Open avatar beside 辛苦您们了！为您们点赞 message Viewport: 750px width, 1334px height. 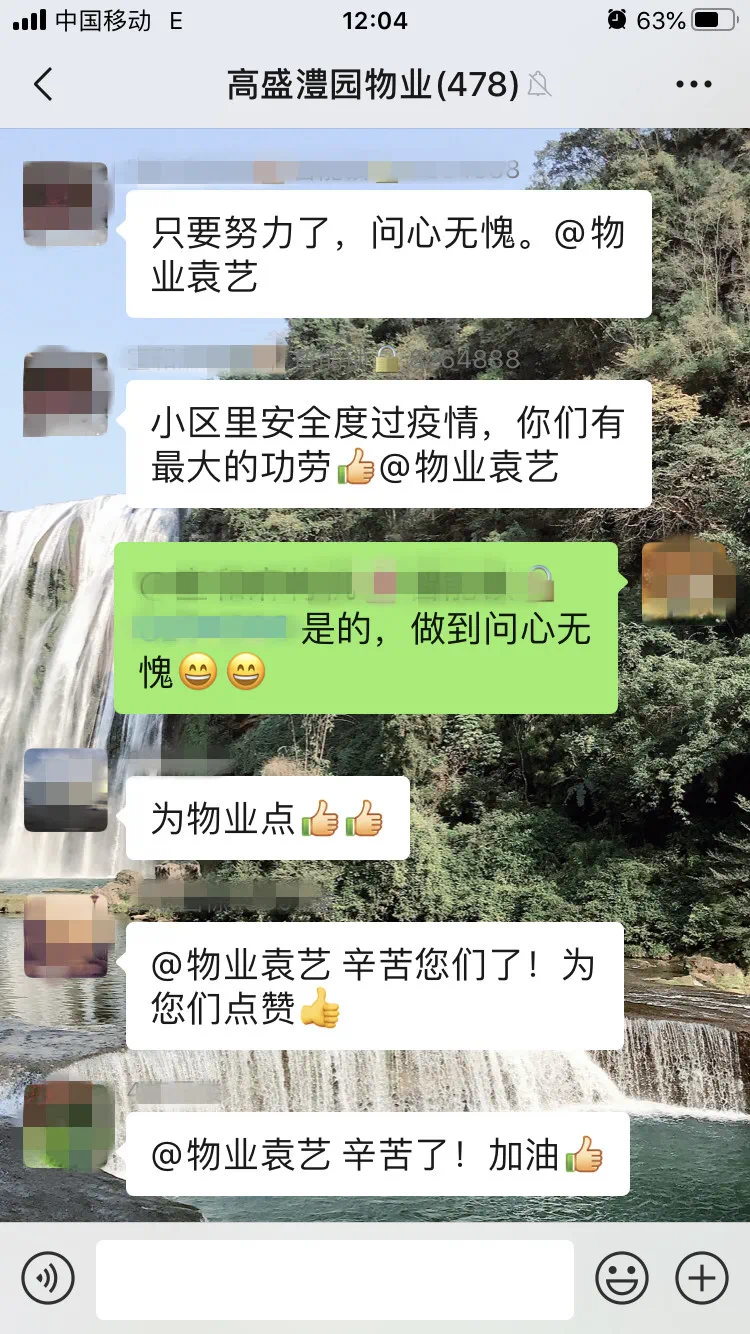66,936
